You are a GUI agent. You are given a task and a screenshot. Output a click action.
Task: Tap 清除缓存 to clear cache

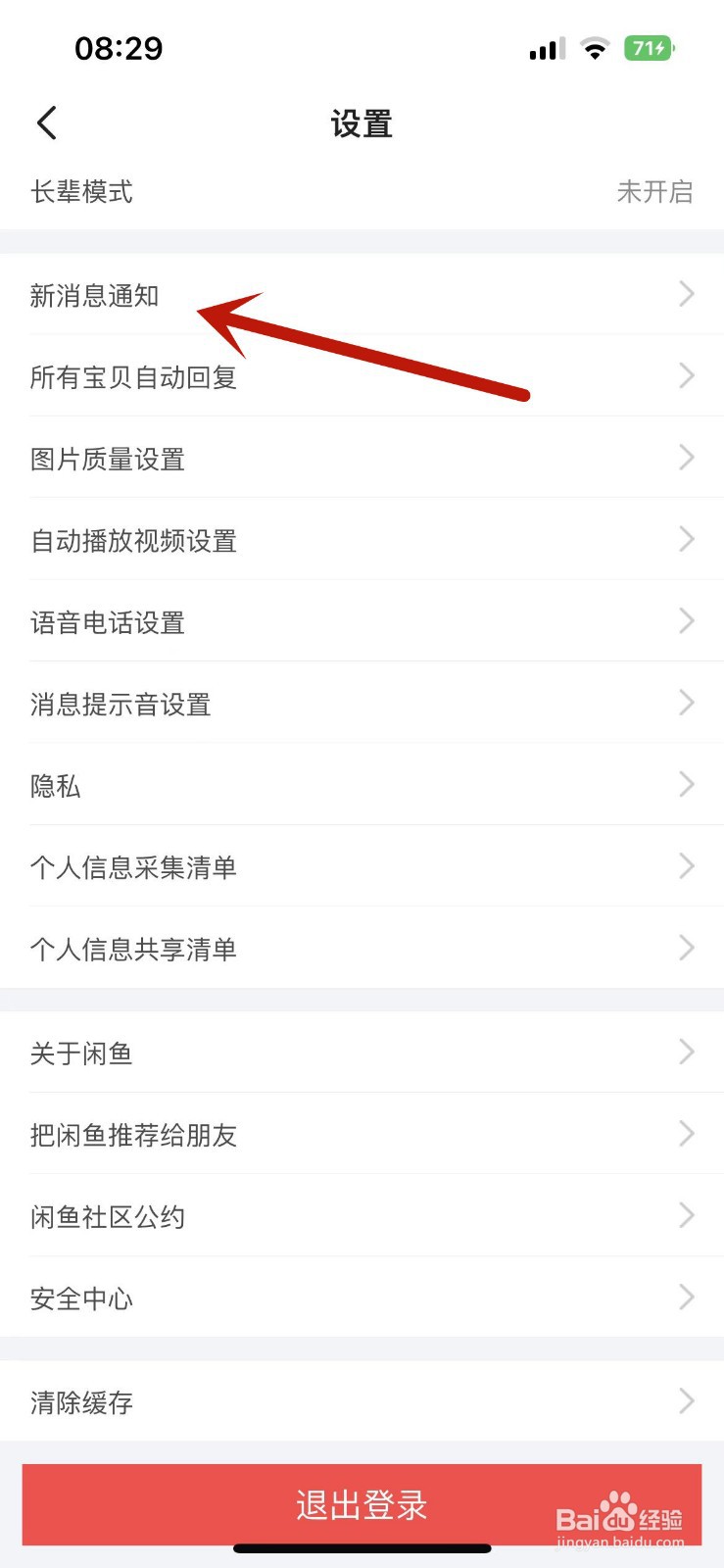pos(82,1402)
